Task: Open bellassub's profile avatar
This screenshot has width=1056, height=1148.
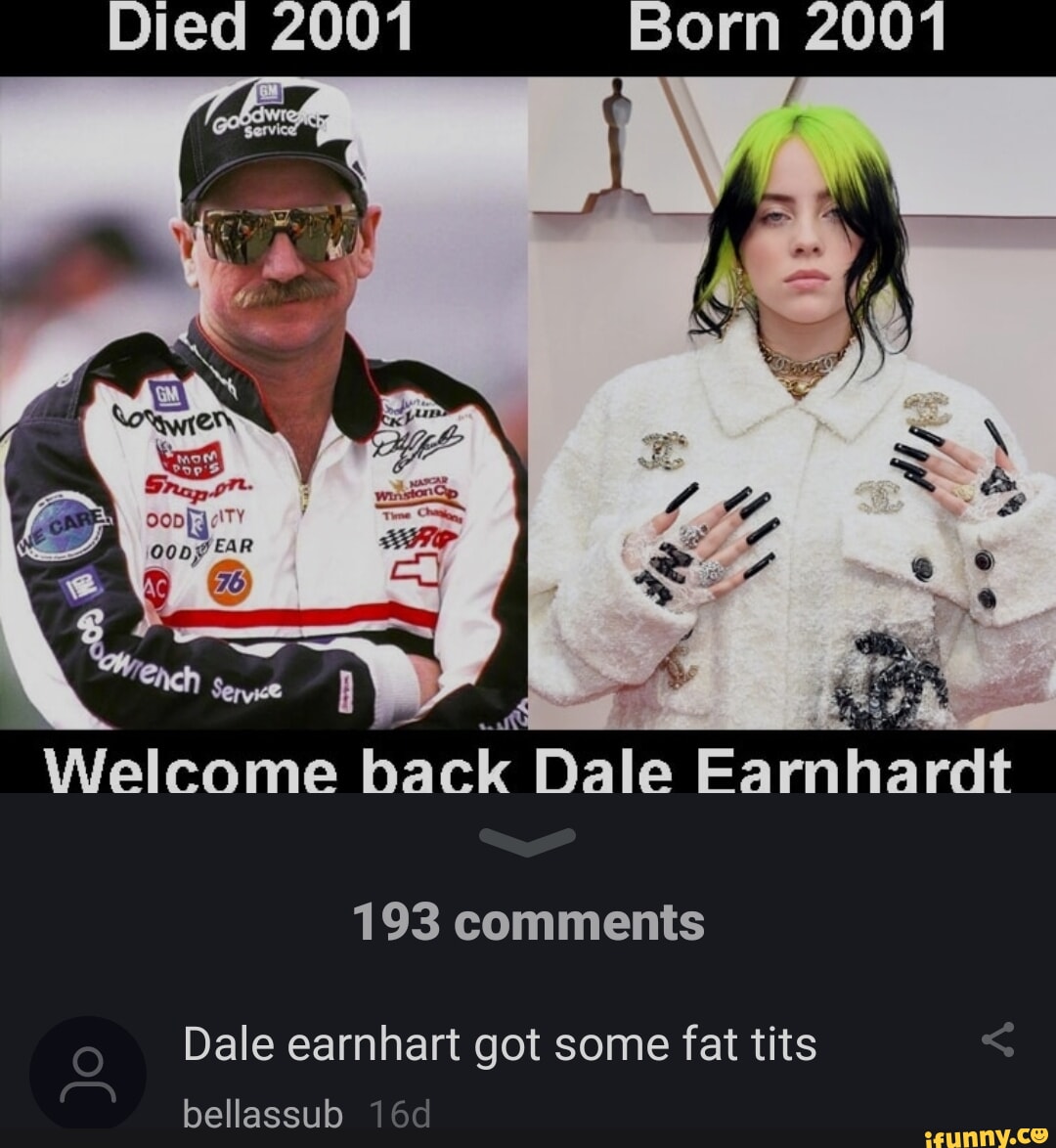Action: 88,1074
